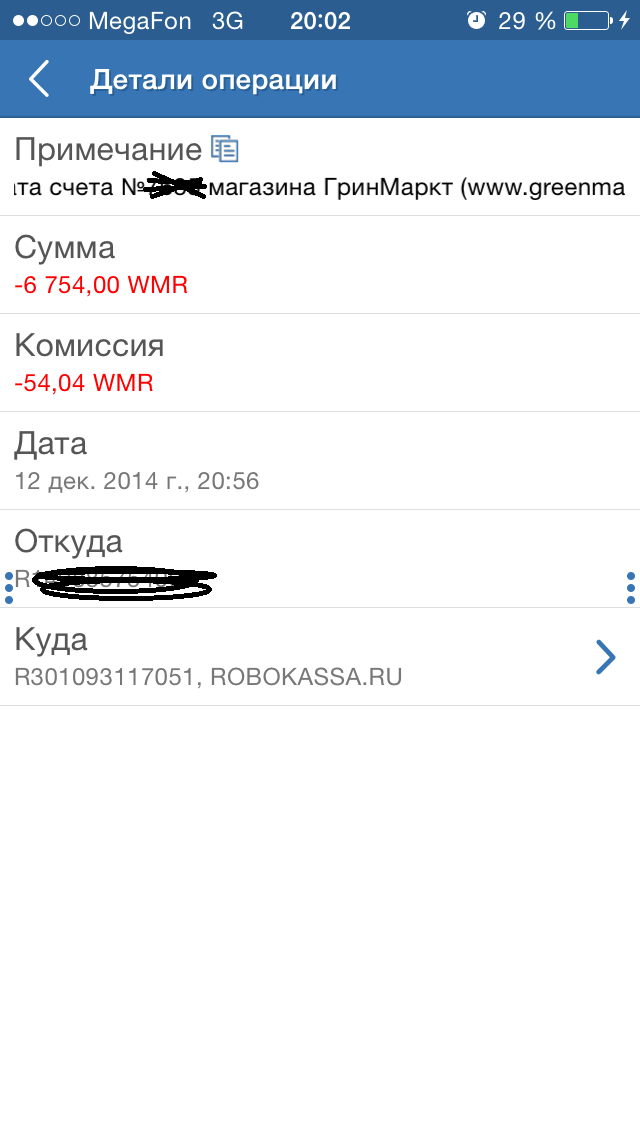This screenshot has height=1136, width=640.
Task: Open the Куда recipient ROBOKASSA.RU
Action: pos(320,656)
